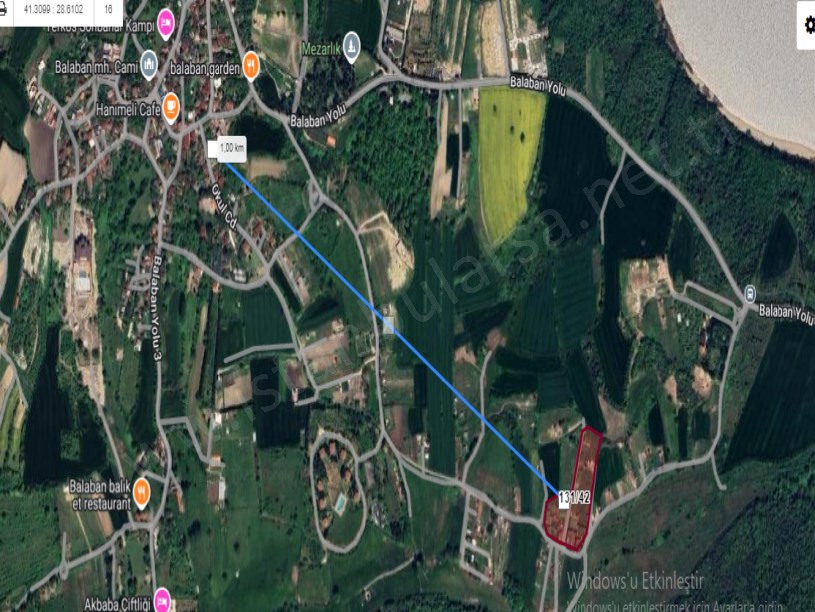Open the settings gear icon
Viewport: 815px width, 612px height.
tap(806, 27)
